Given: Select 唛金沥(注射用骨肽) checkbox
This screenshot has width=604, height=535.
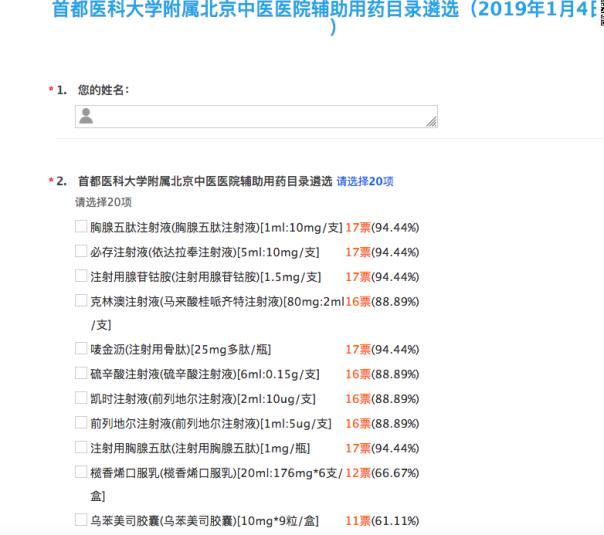Looking at the screenshot, I should click(x=81, y=349).
